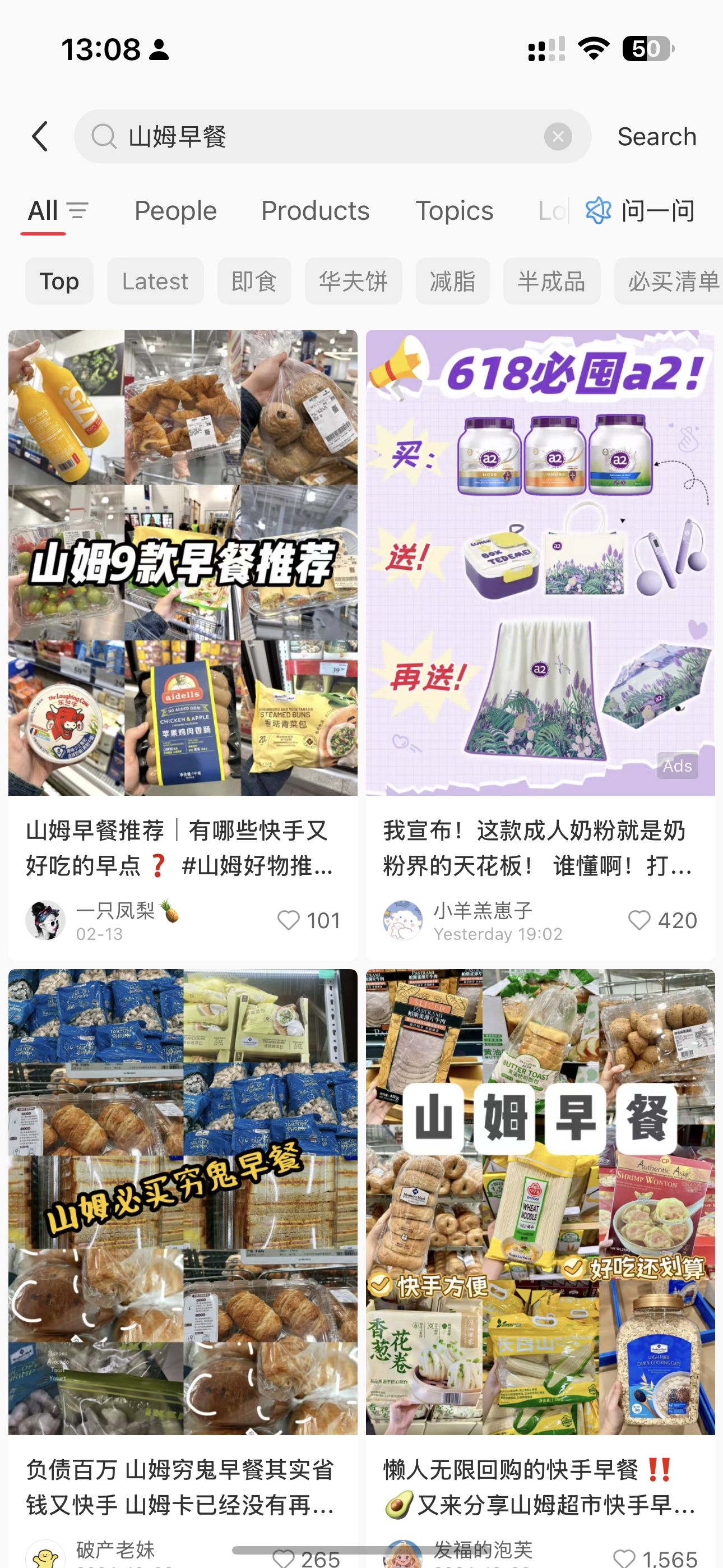Viewport: 723px width, 1568px height.
Task: Clear the search text with the X
Action: click(x=558, y=136)
